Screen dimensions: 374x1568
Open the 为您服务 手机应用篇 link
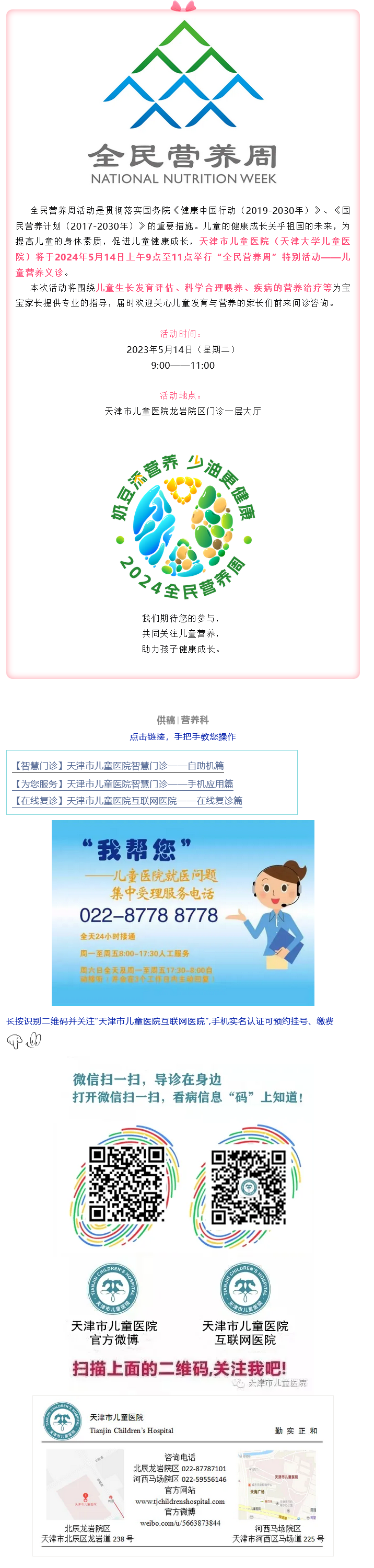point(123,783)
